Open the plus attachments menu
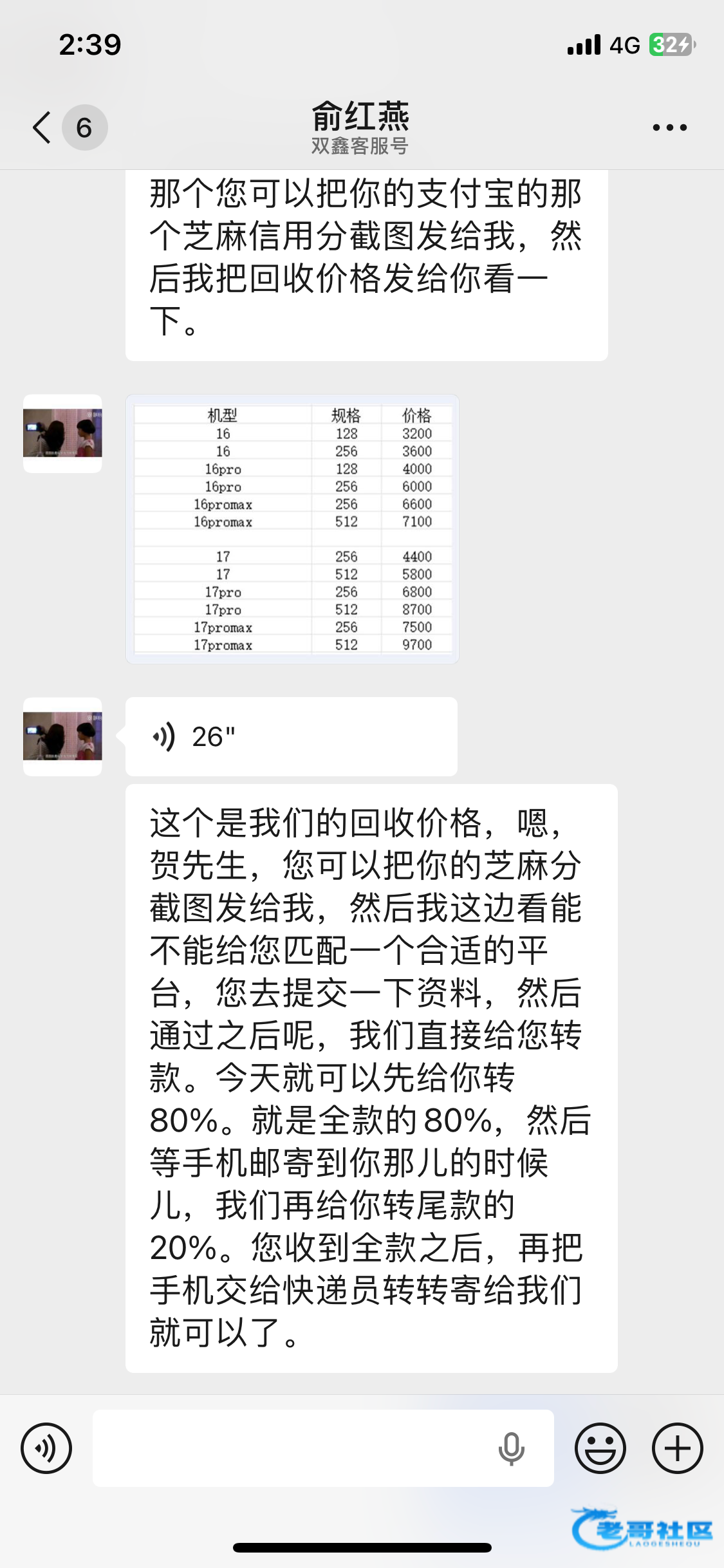The image size is (724, 1568). [677, 1448]
